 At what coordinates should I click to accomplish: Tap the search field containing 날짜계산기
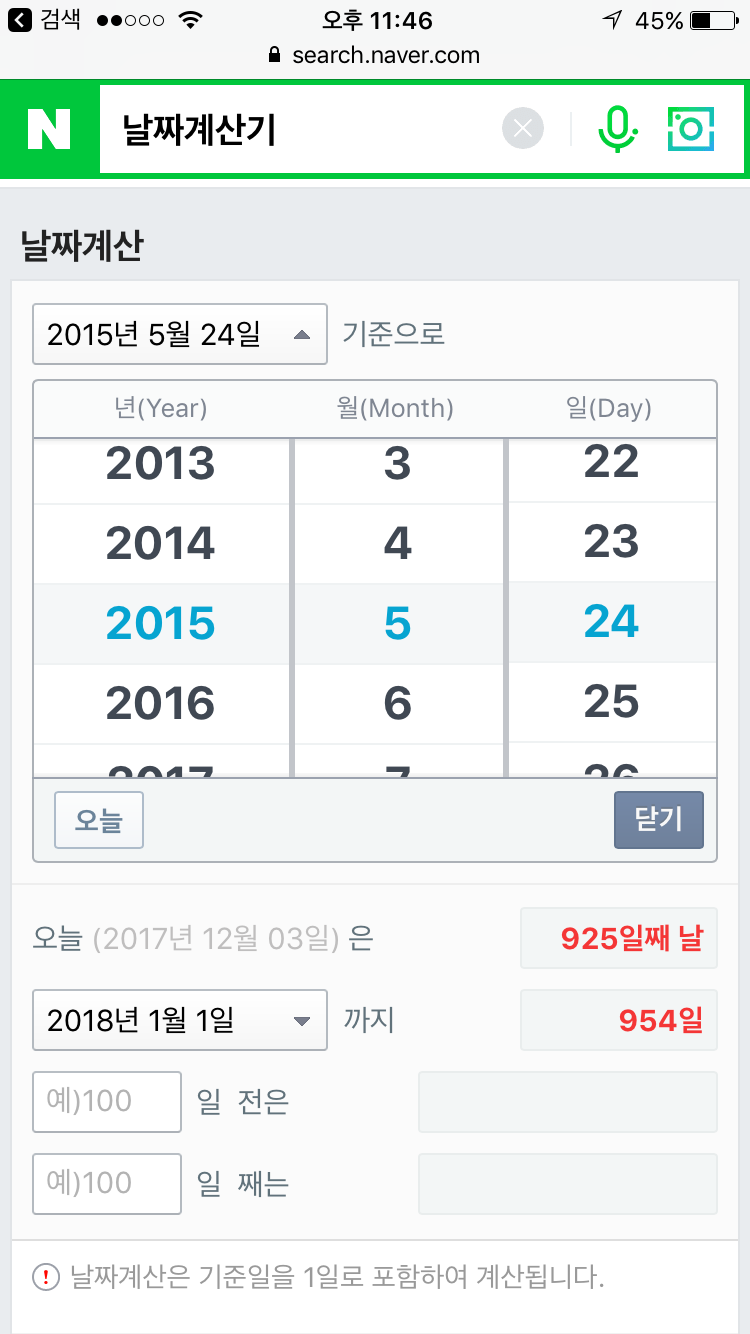(300, 129)
